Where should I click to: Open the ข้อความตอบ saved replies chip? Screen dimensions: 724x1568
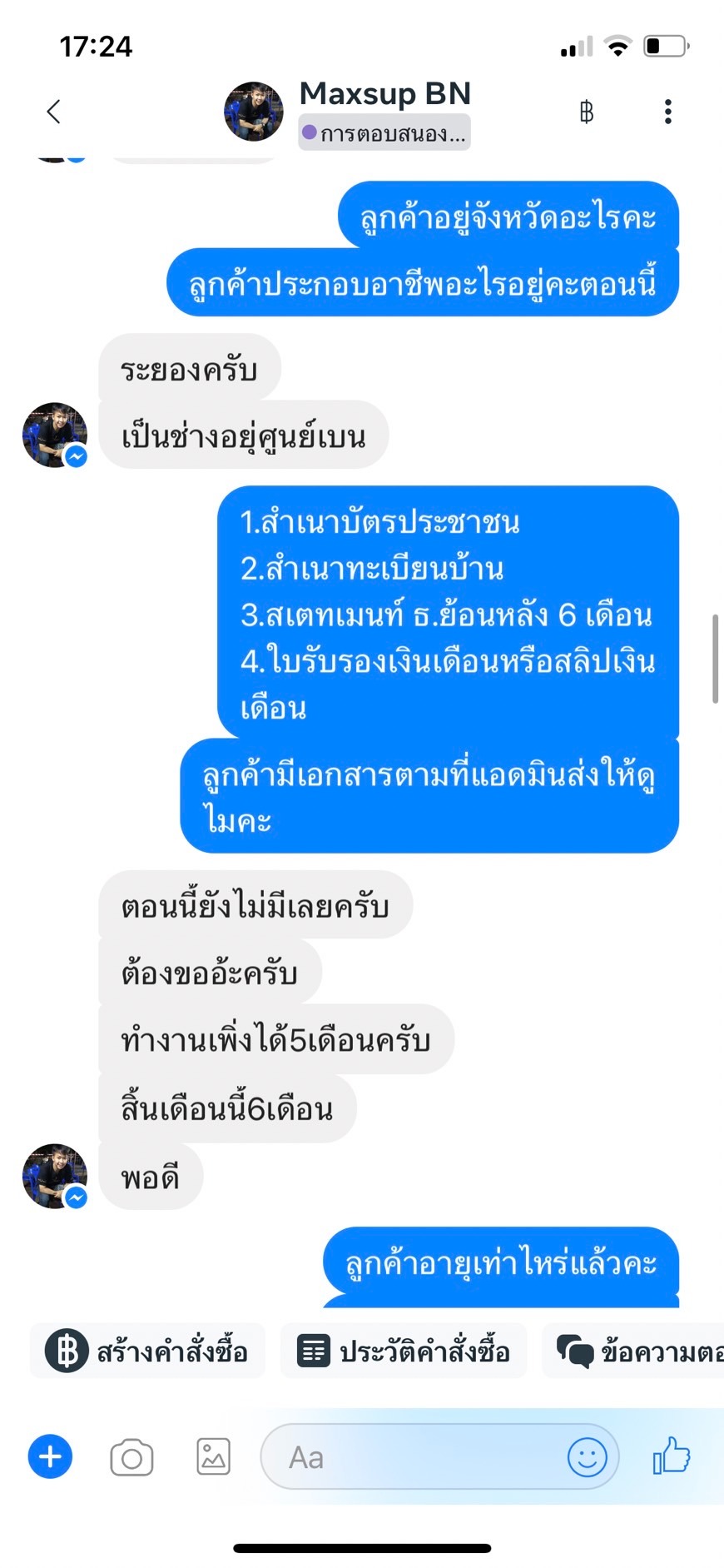(633, 1351)
